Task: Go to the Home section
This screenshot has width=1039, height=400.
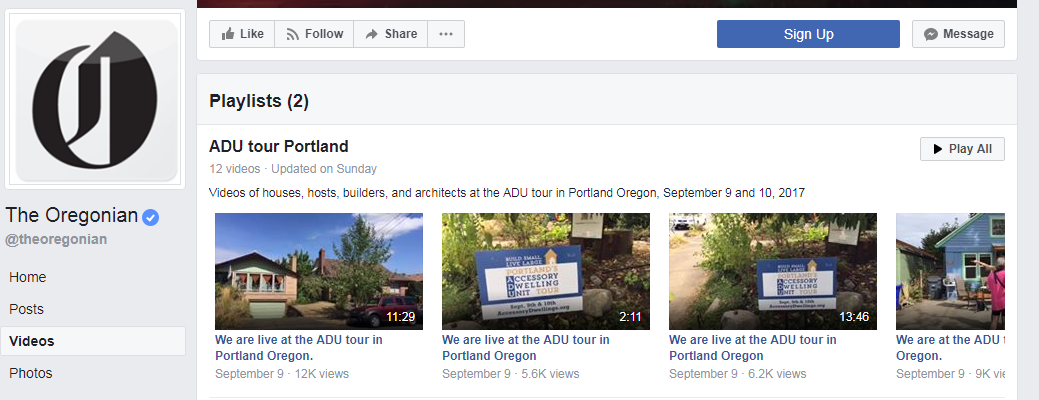Action: click(28, 277)
